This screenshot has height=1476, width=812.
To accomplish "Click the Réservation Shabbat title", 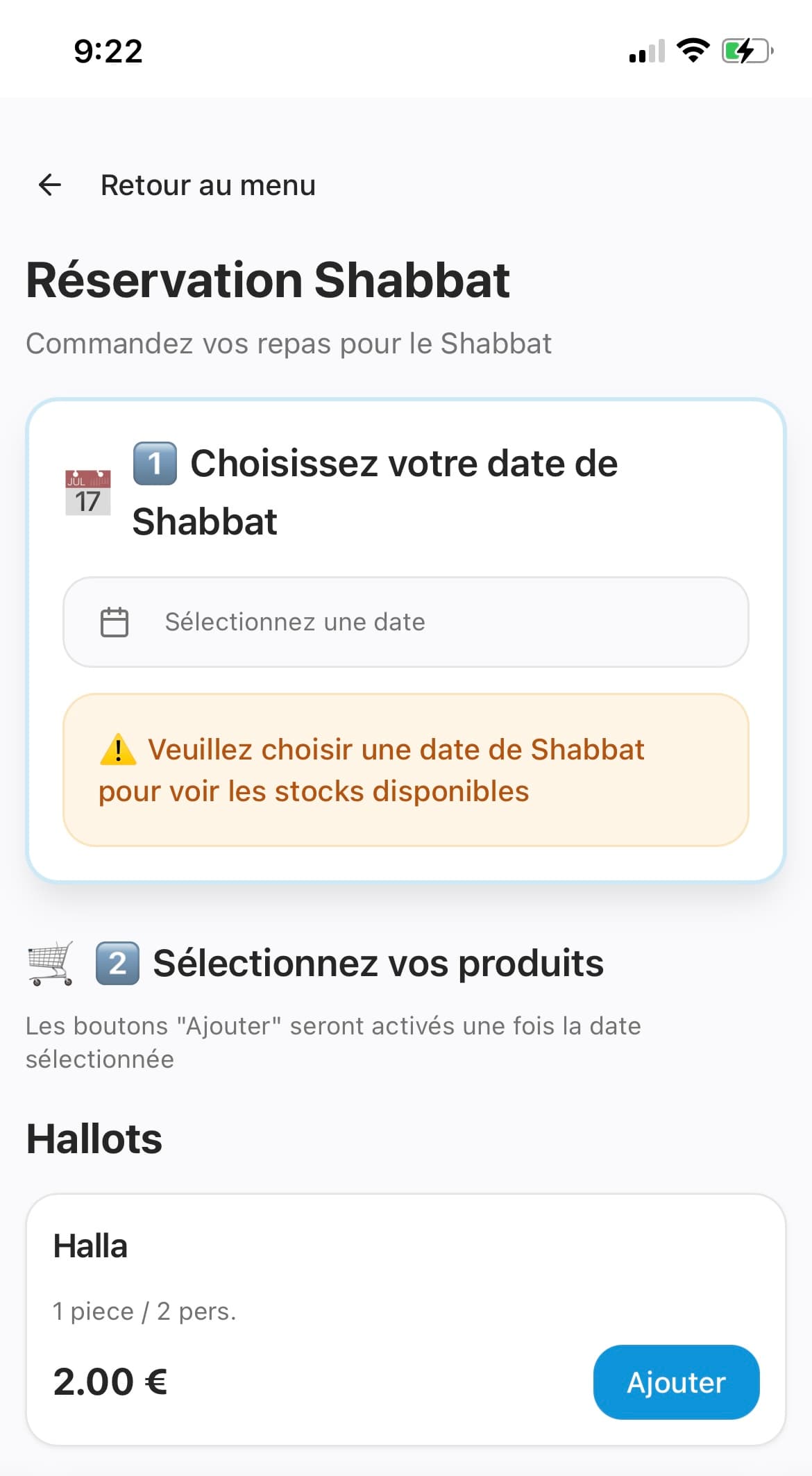I will pos(267,280).
